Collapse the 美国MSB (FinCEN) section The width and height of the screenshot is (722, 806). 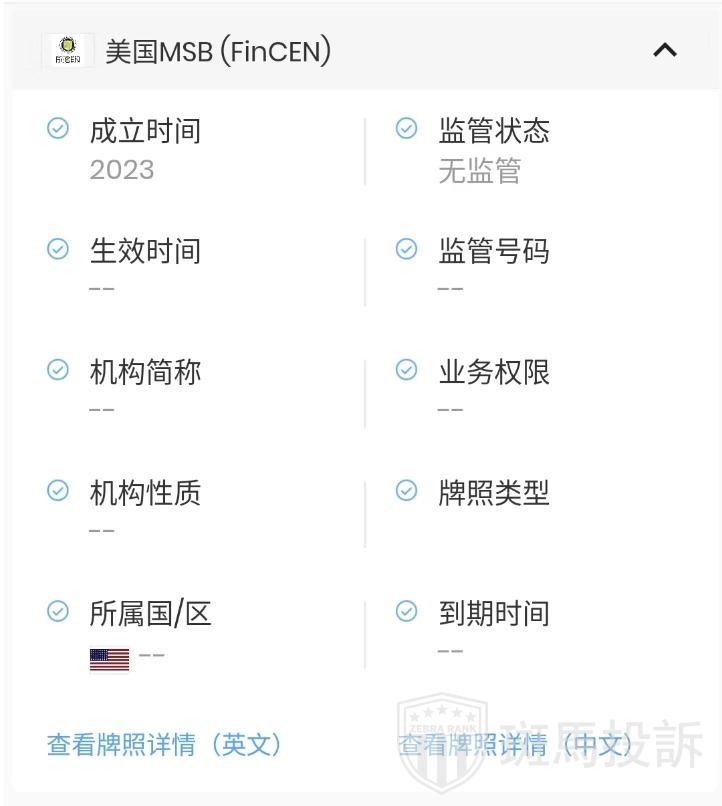pos(665,50)
